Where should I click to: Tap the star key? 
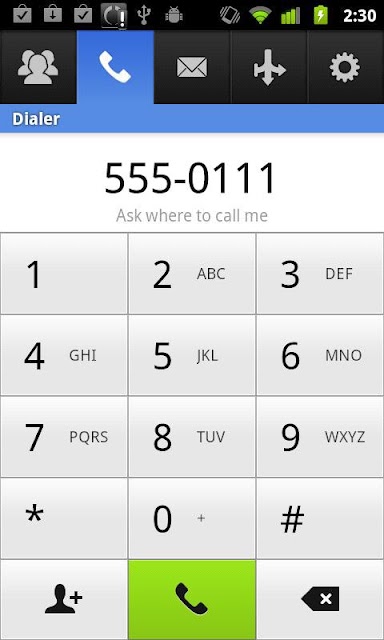pos(64,518)
